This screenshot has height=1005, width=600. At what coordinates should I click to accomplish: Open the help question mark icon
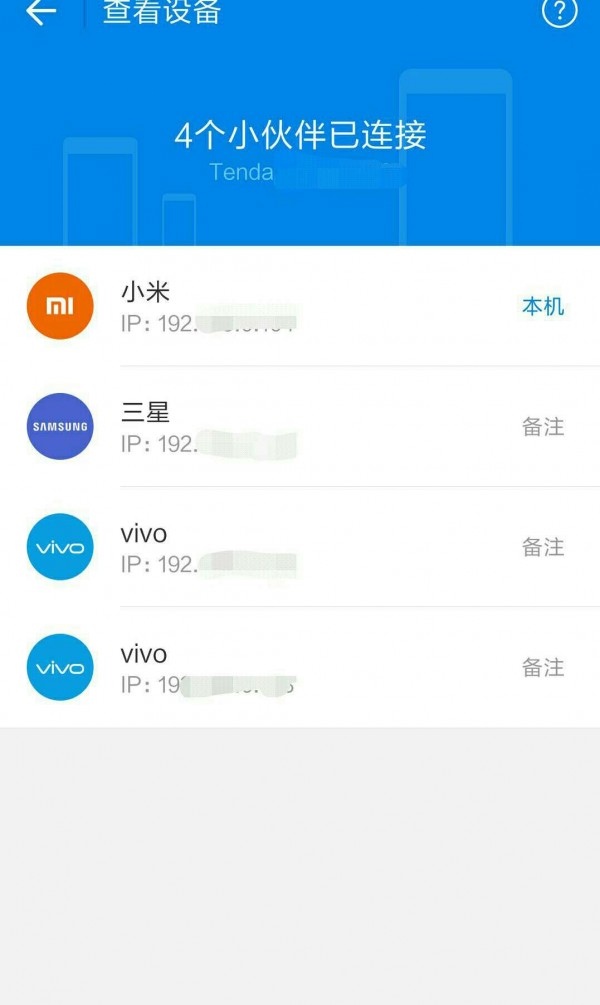point(559,12)
